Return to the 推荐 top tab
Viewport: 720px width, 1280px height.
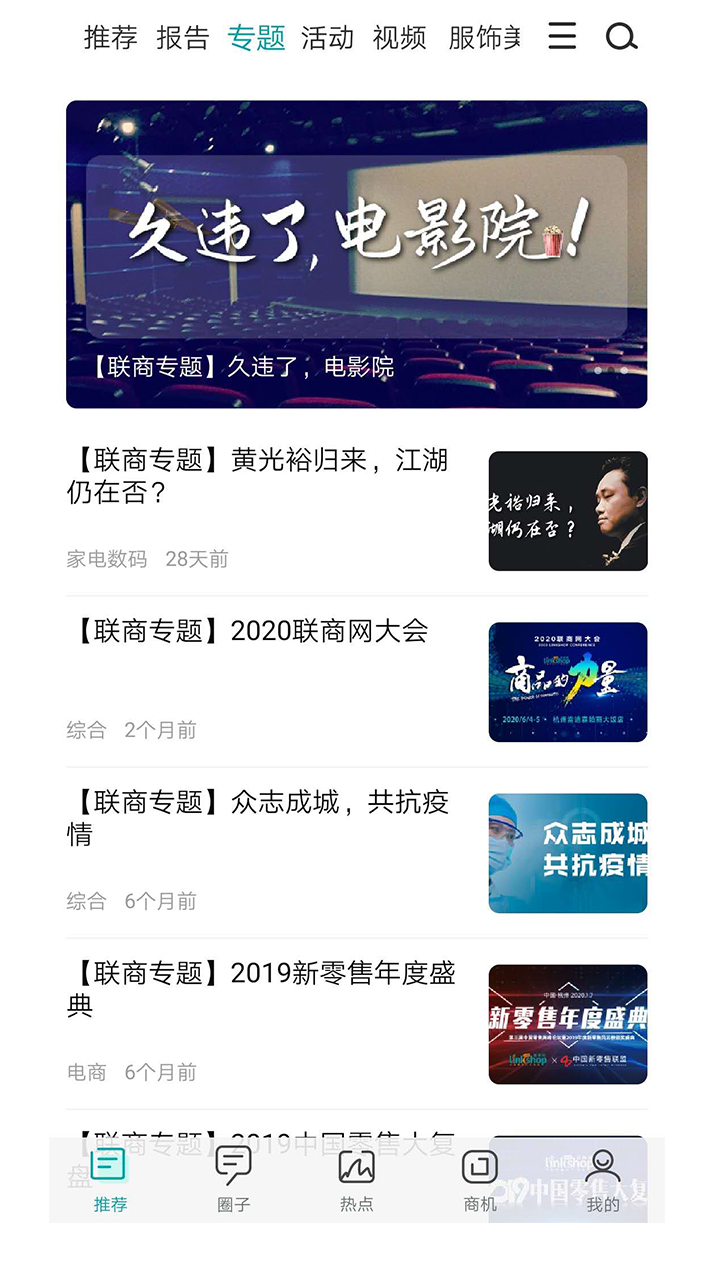click(109, 37)
